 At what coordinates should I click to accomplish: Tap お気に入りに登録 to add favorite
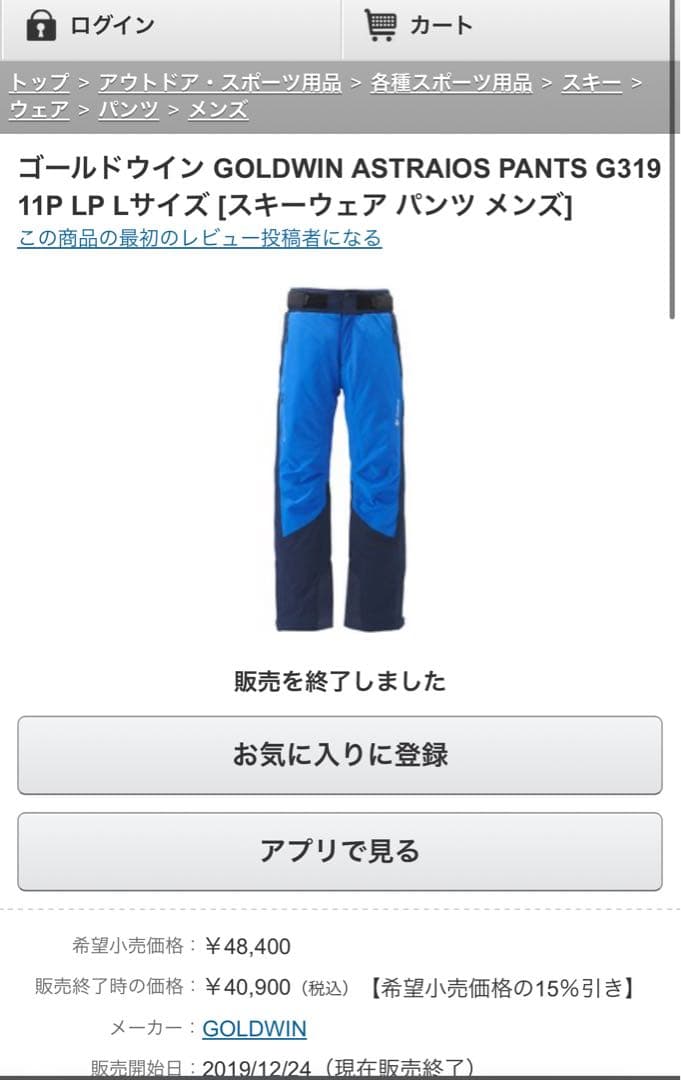coord(340,755)
